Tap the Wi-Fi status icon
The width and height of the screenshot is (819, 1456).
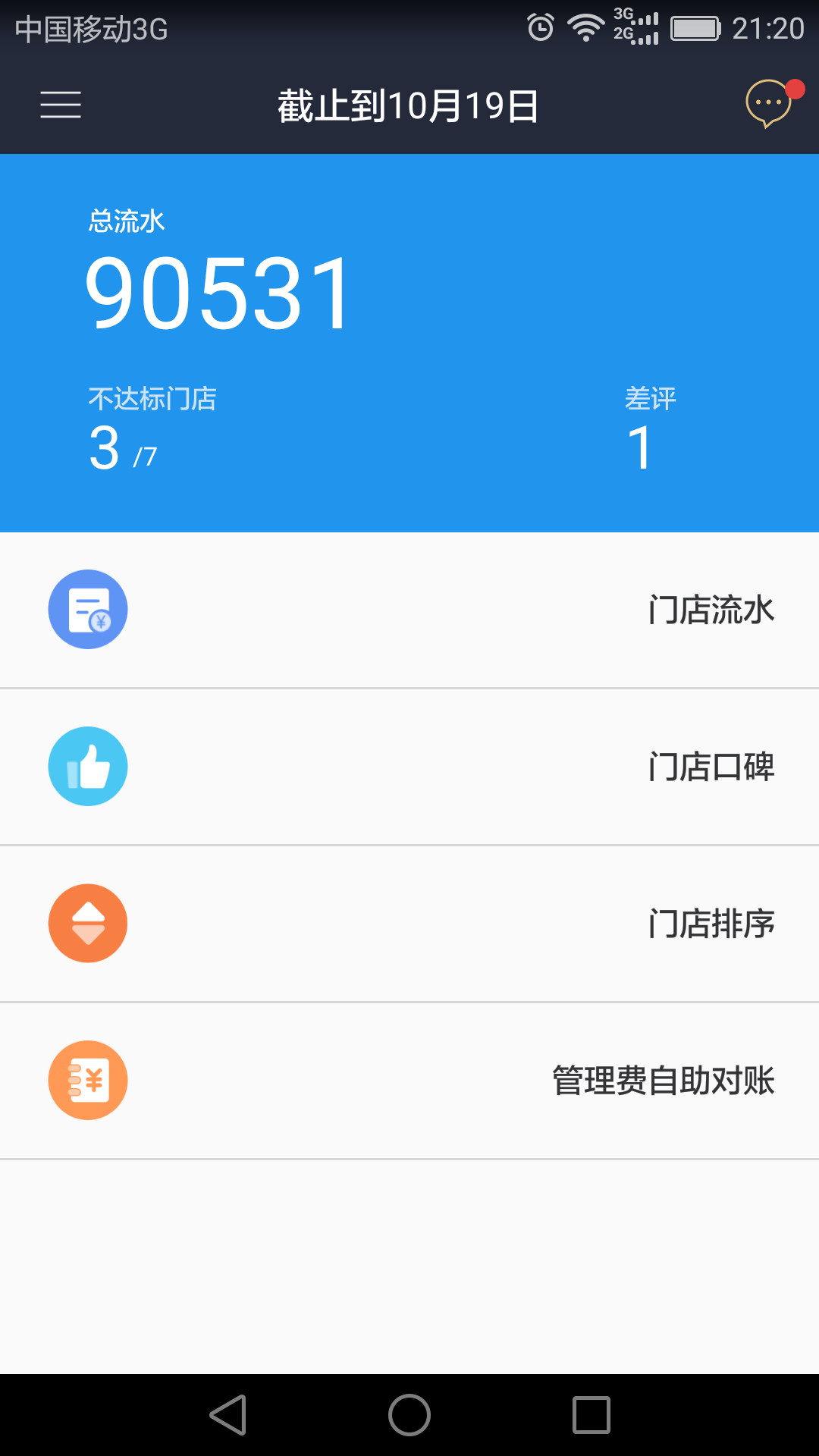coord(585,28)
